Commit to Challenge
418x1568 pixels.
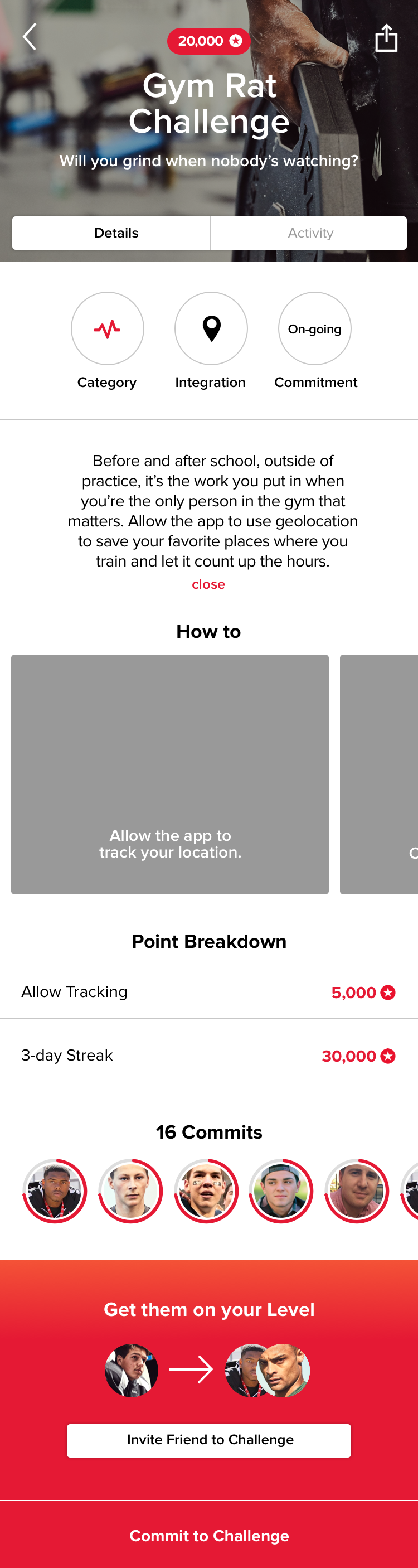pyautogui.click(x=208, y=1535)
